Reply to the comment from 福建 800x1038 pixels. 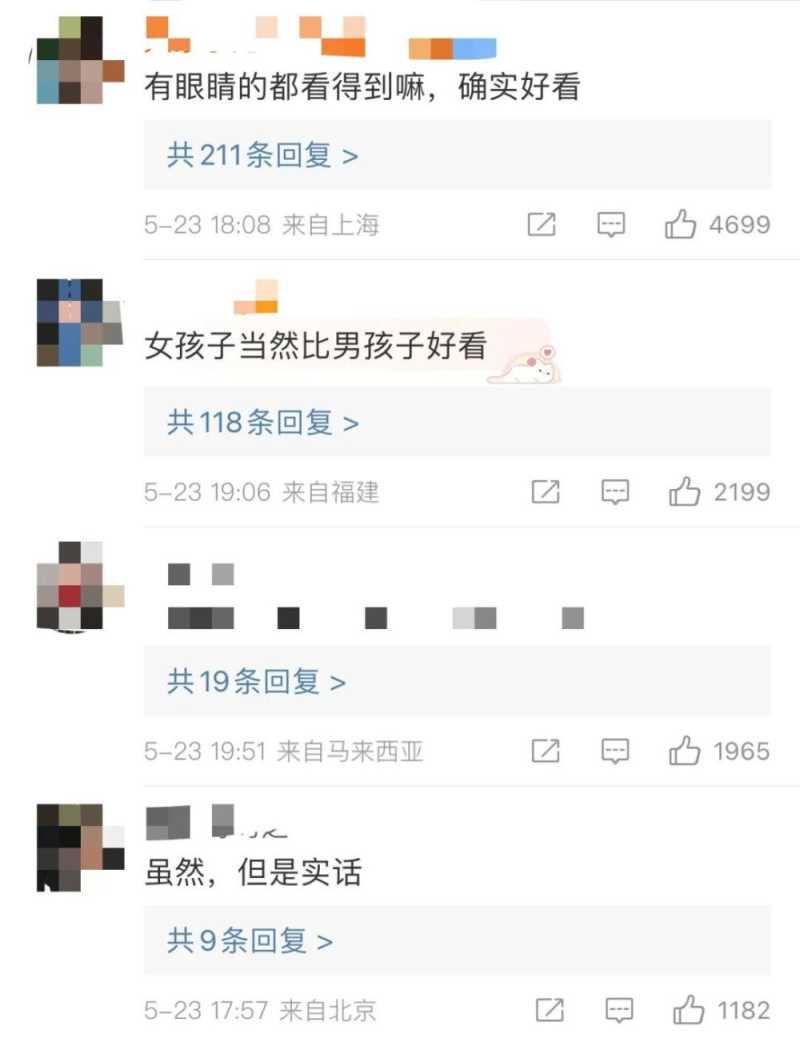pos(615,491)
